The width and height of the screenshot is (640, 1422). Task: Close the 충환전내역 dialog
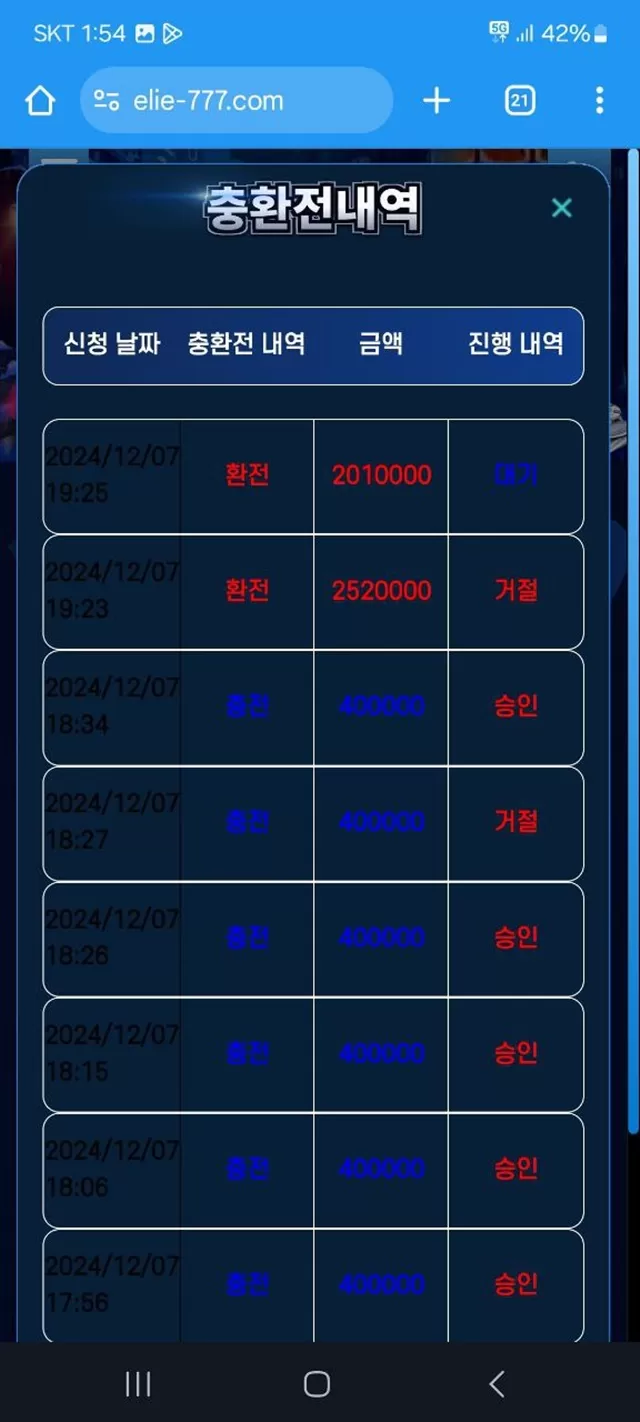click(562, 207)
